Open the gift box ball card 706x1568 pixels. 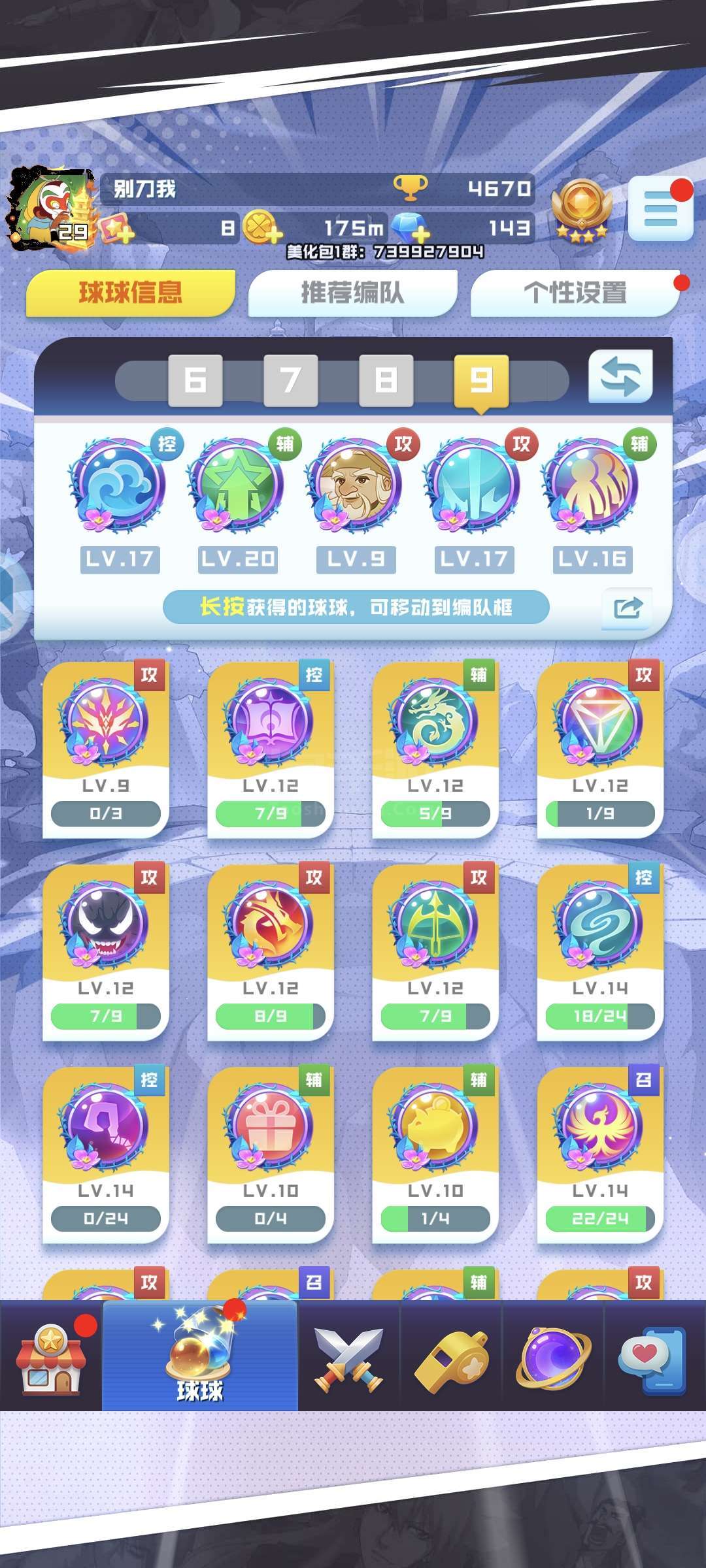click(x=271, y=1154)
